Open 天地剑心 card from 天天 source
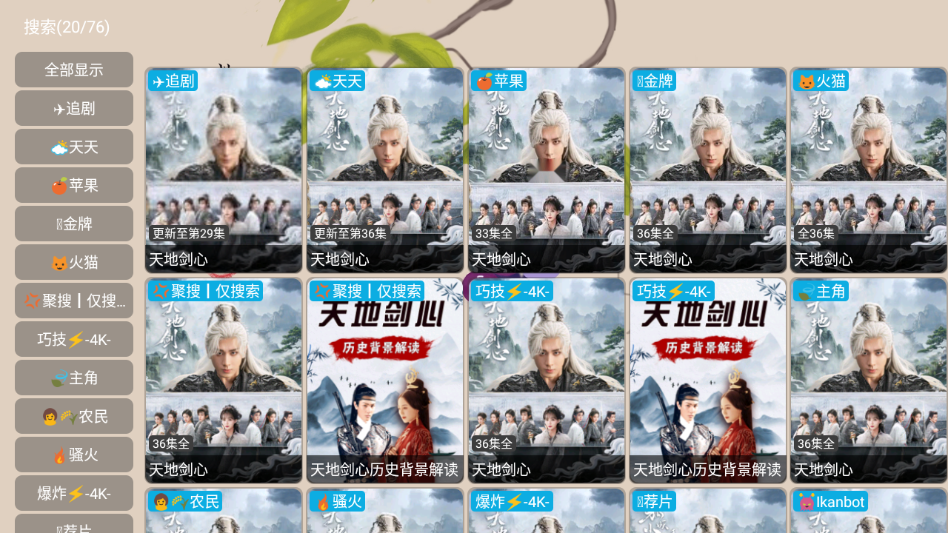This screenshot has width=948, height=533. tap(385, 170)
